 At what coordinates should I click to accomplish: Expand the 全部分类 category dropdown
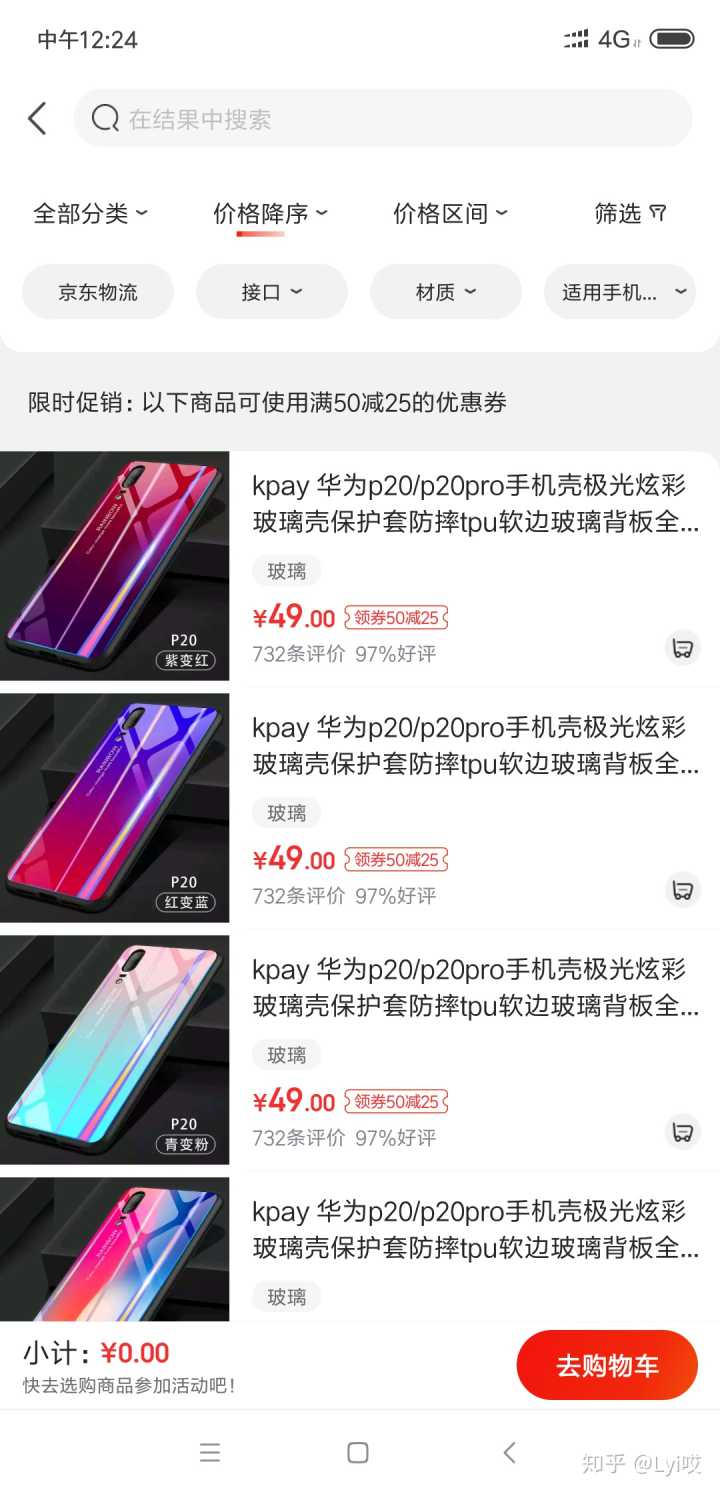click(90, 213)
